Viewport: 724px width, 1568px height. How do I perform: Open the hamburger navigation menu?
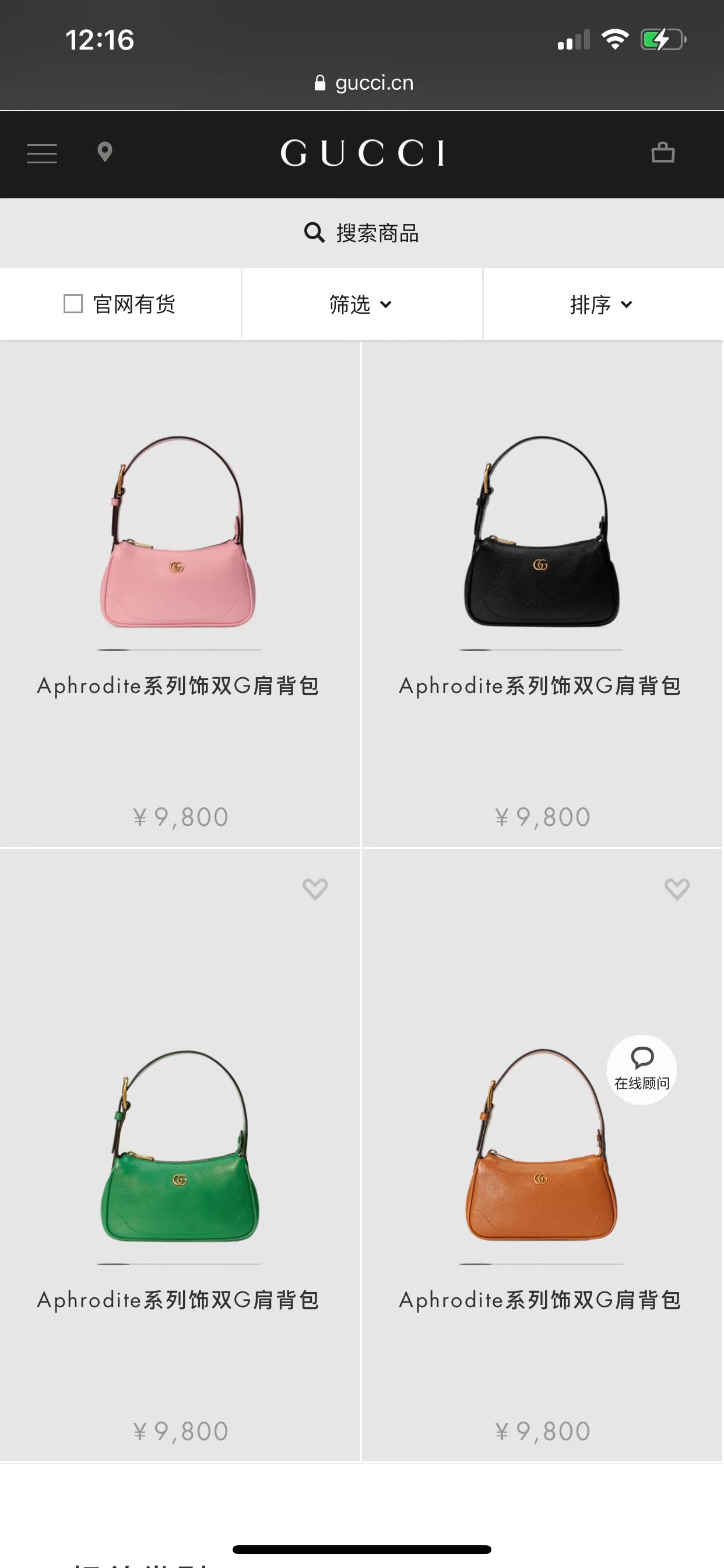[41, 154]
